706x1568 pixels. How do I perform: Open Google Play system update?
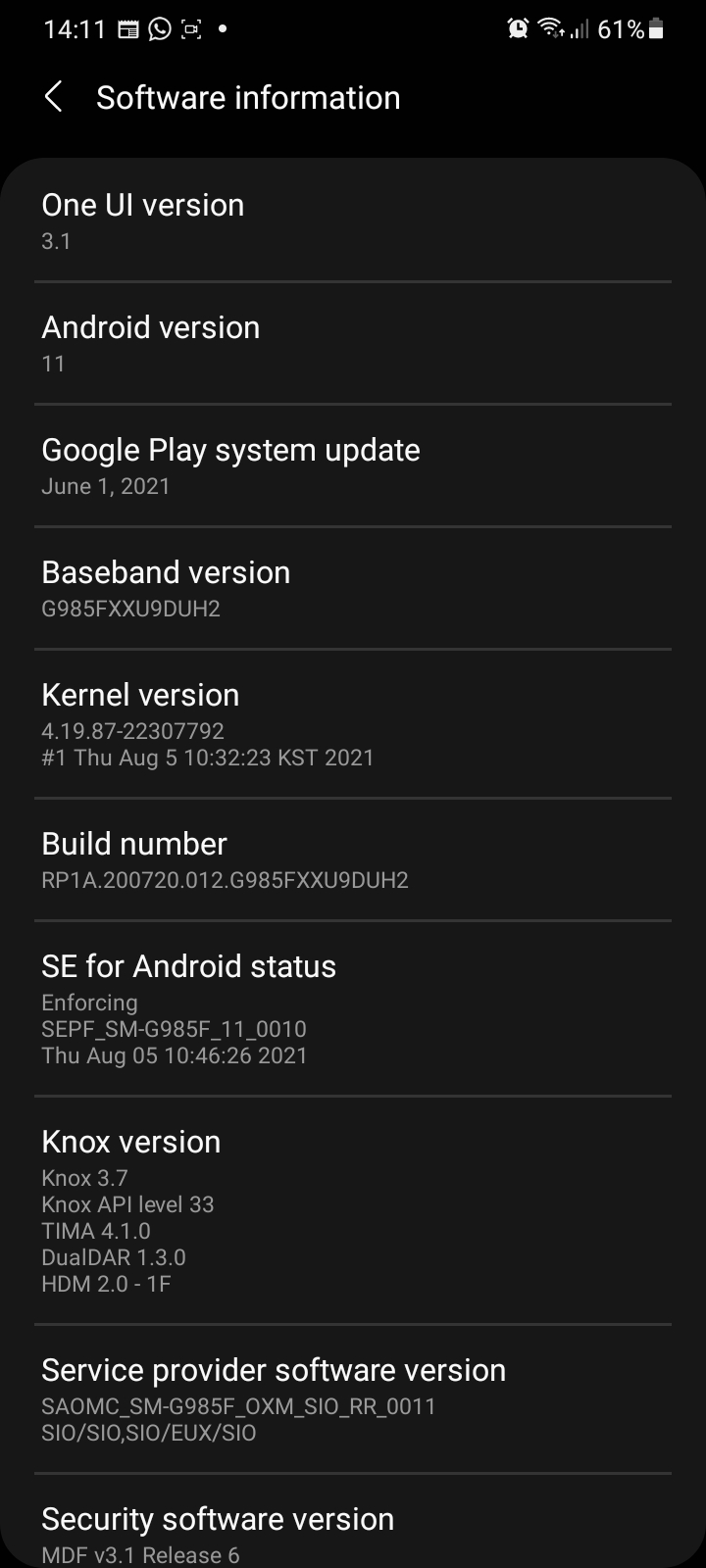[353, 465]
